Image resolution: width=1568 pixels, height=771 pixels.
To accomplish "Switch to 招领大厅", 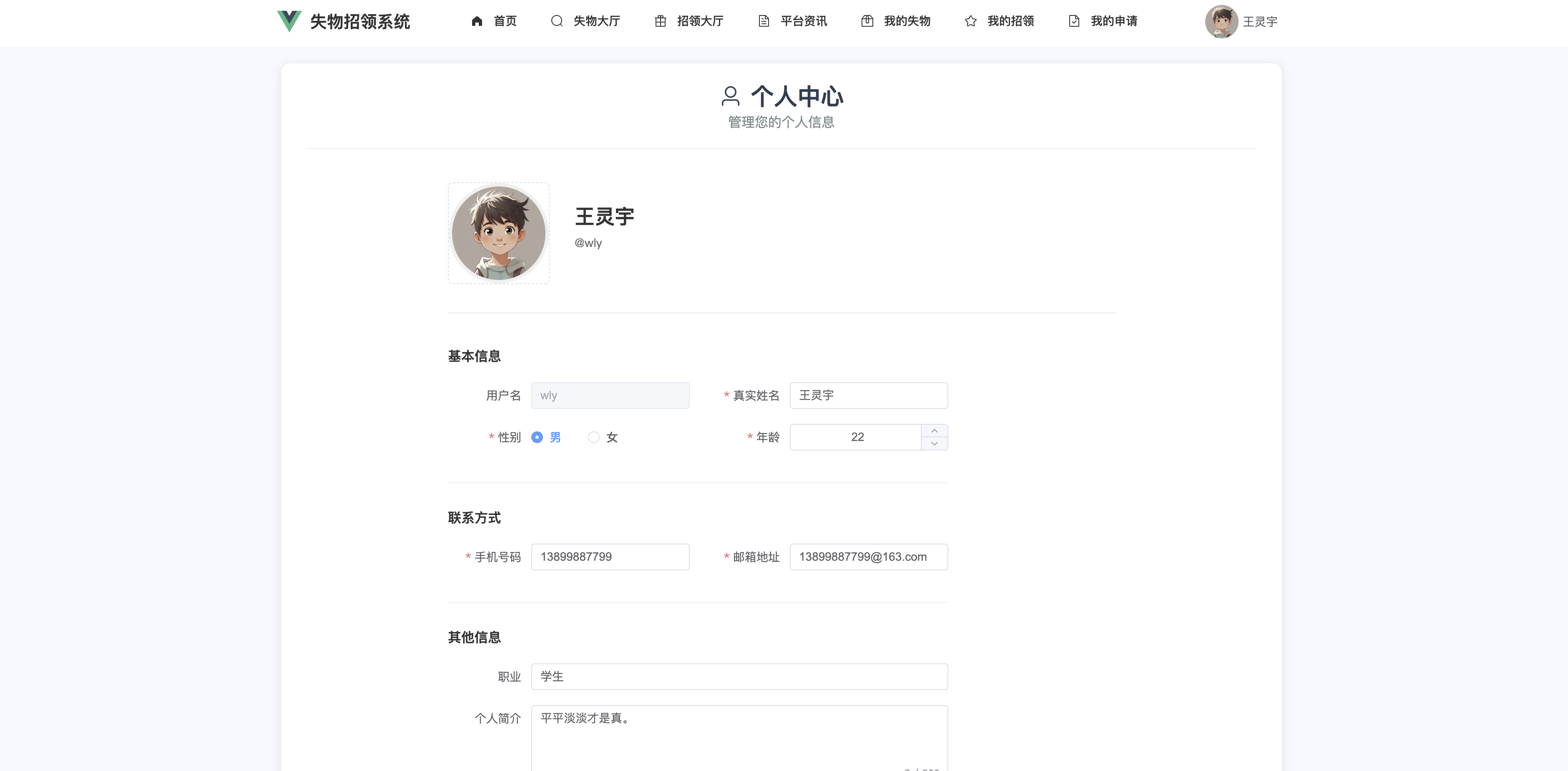I will (689, 21).
